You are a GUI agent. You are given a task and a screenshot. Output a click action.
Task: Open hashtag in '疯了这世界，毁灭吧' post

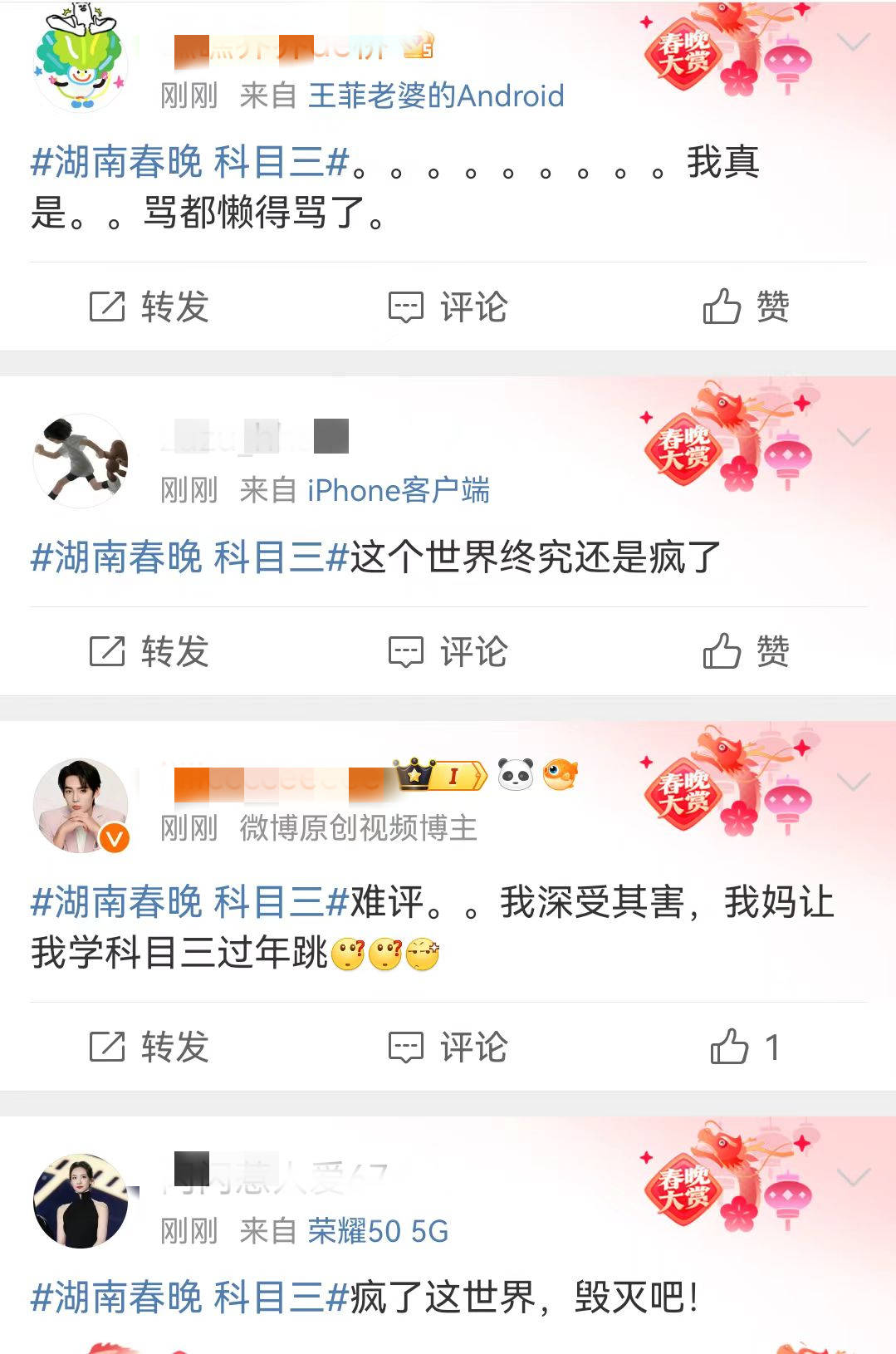pos(189,1297)
